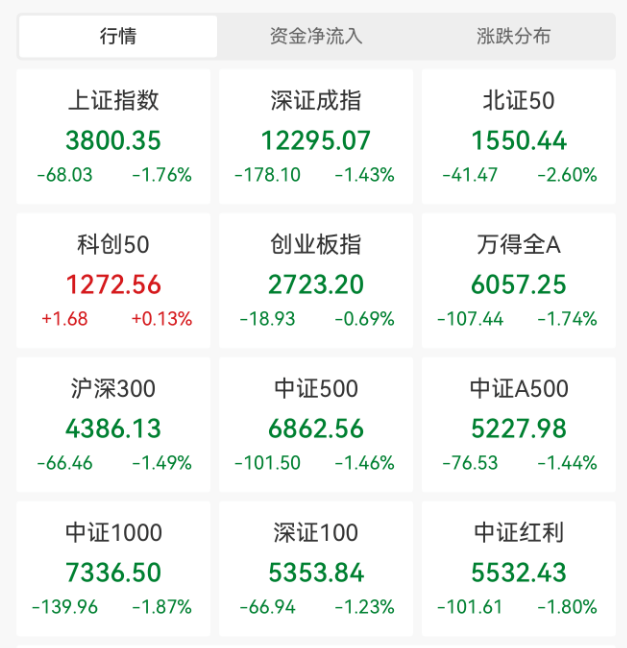View the 北证50 index details
Screen dimensions: 627x648
pos(518,137)
